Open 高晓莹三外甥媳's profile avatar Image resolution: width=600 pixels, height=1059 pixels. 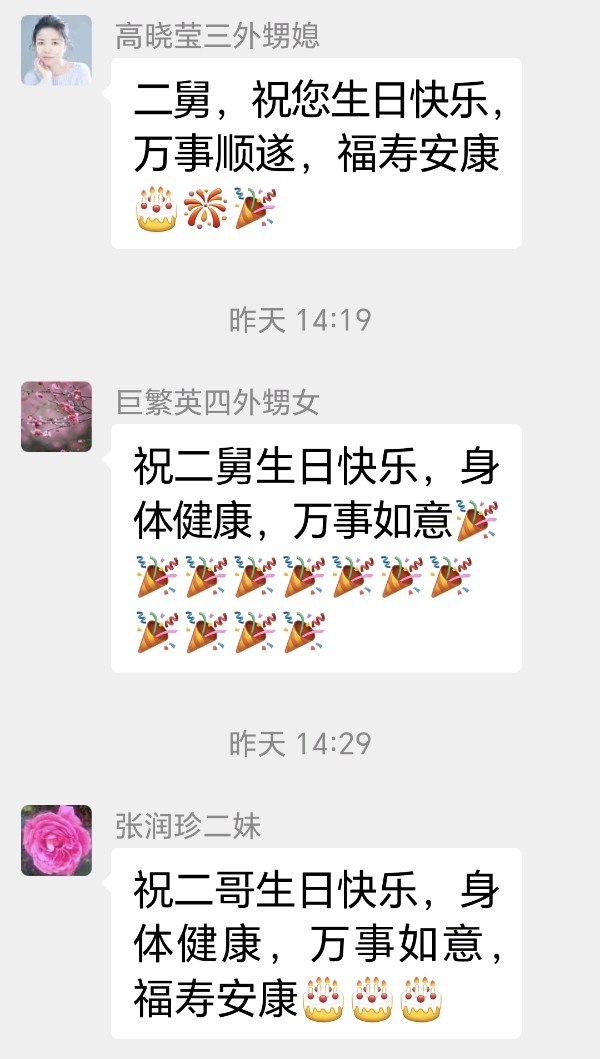point(56,51)
